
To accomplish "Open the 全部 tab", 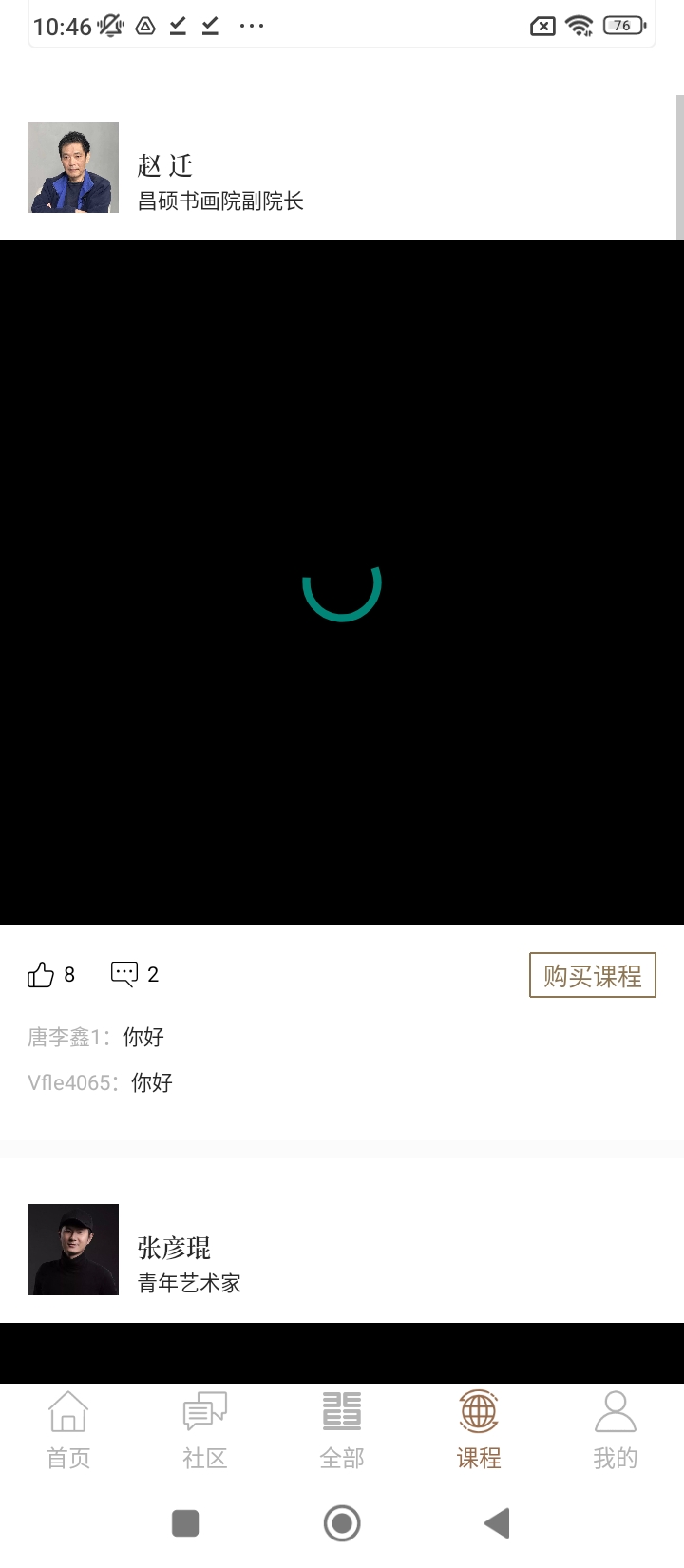I will point(342,1430).
